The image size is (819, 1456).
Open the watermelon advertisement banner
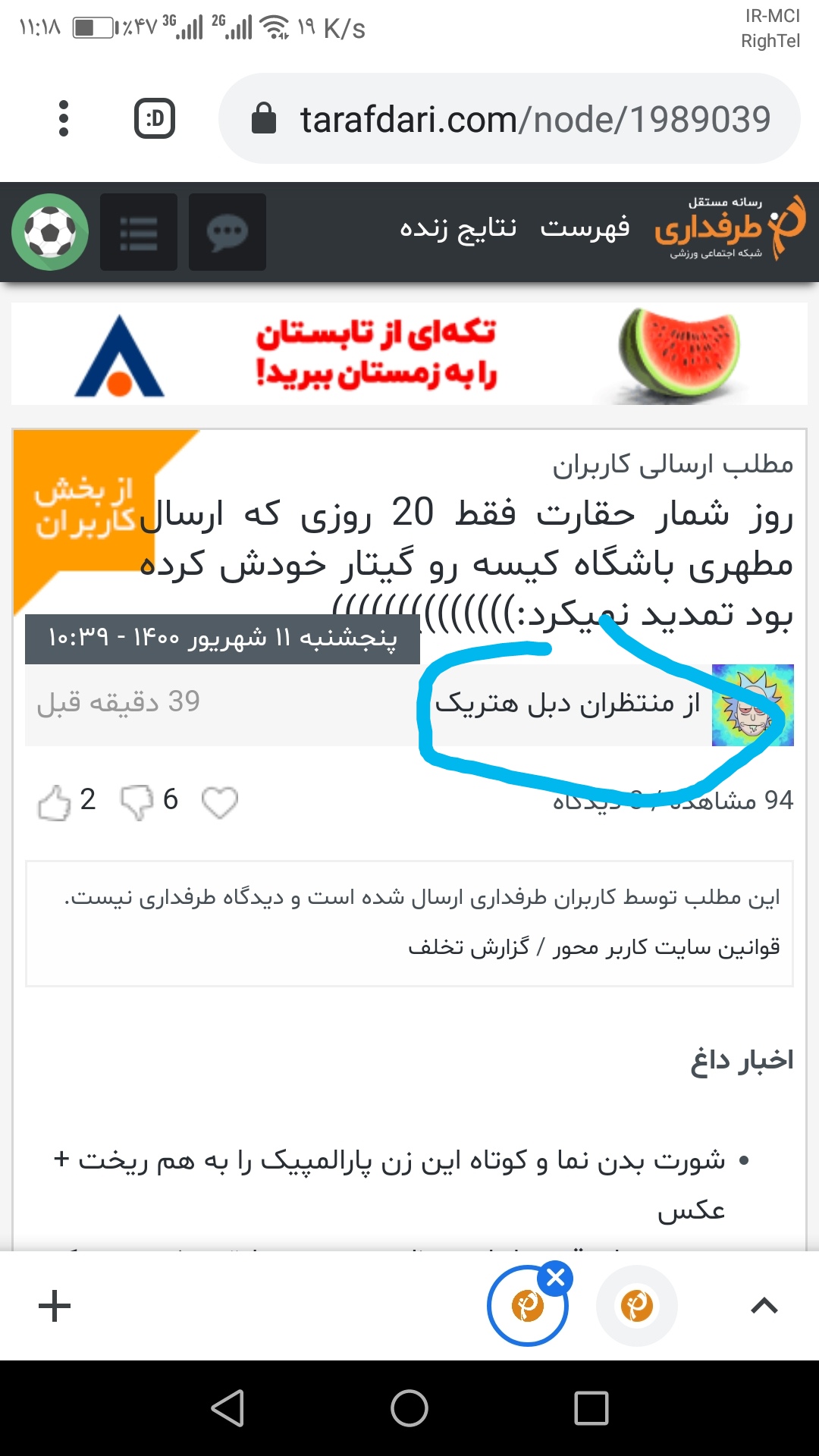pyautogui.click(x=409, y=353)
